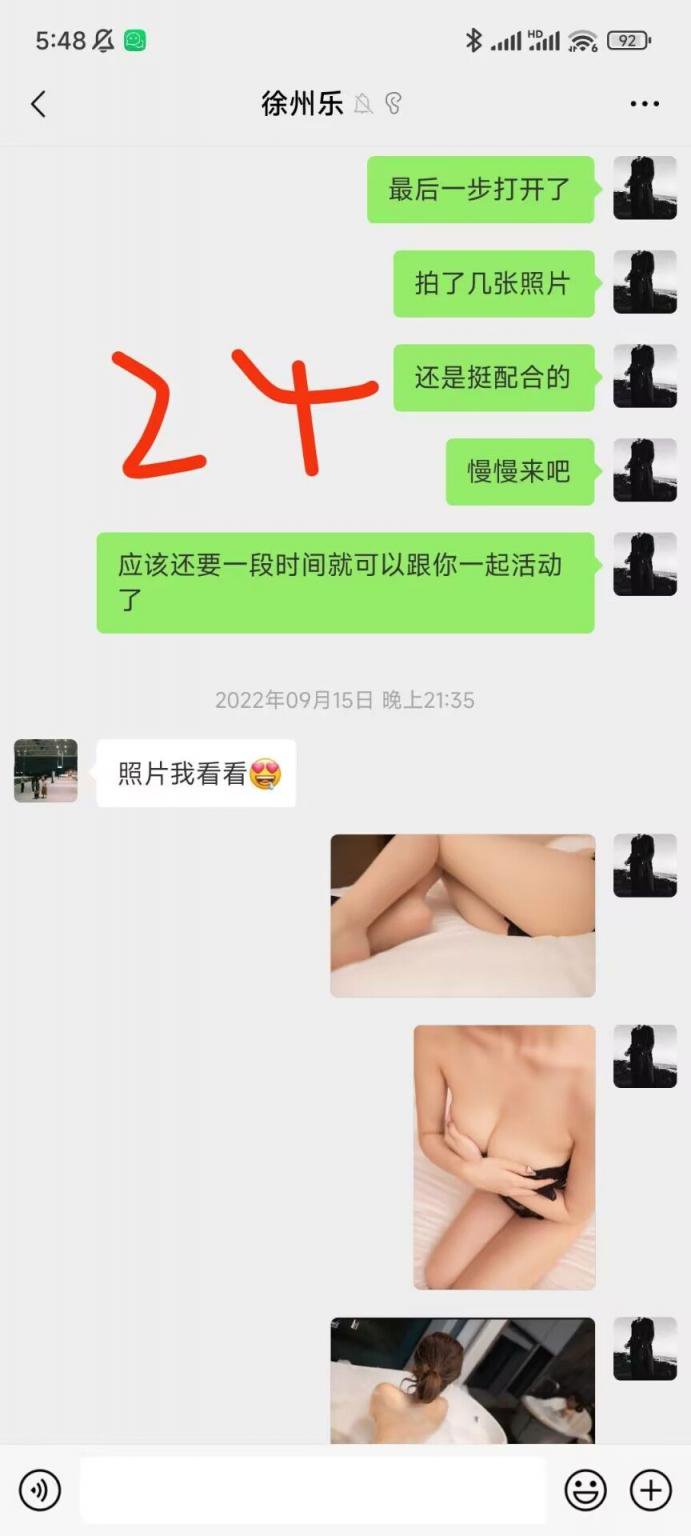Focus the message text field
This screenshot has width=691, height=1536.
[x=312, y=1490]
